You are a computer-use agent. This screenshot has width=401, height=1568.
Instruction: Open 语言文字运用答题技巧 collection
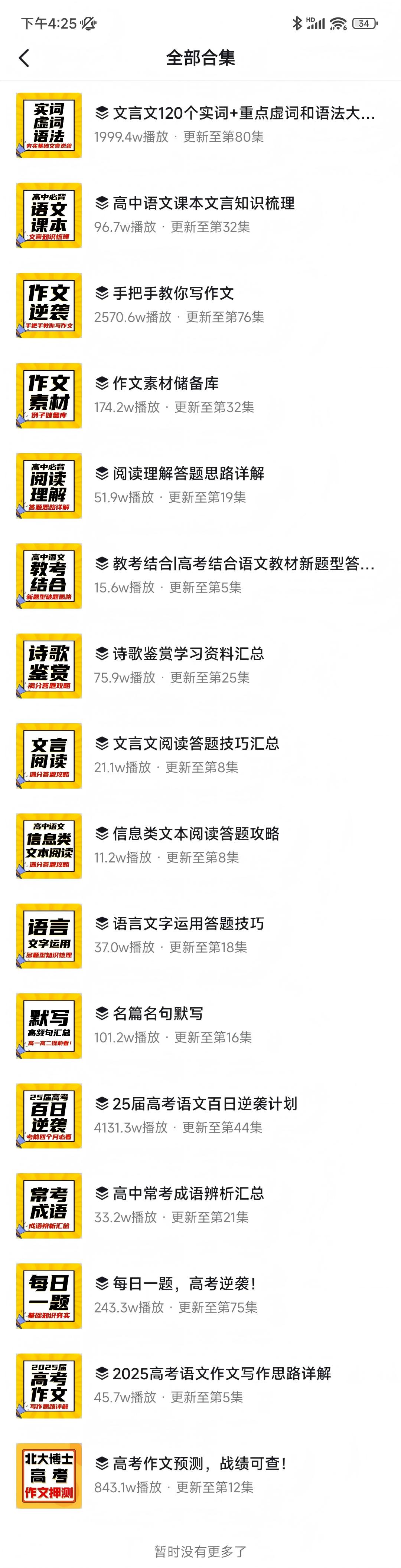(188, 923)
